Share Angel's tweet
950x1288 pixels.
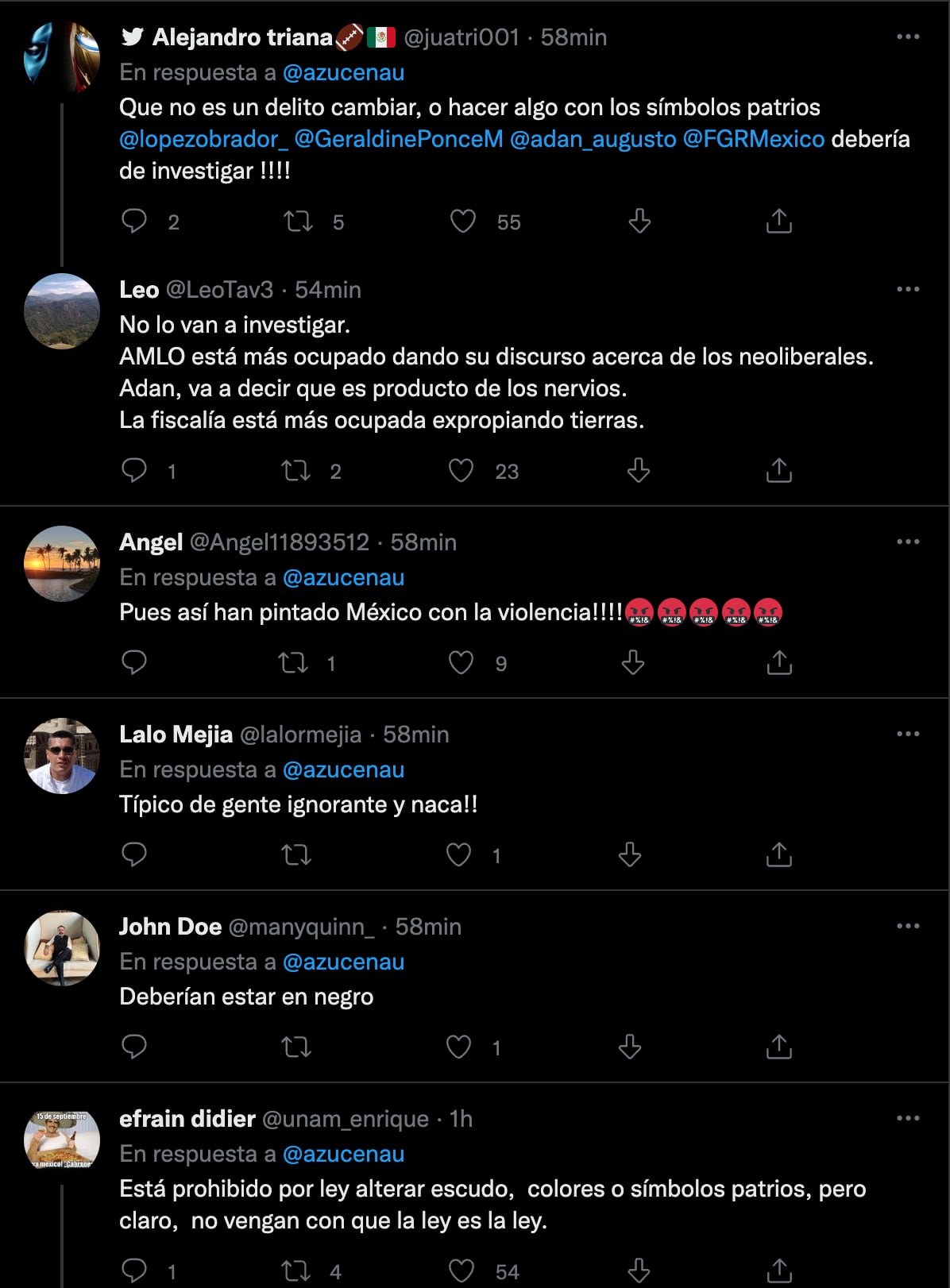coord(778,663)
